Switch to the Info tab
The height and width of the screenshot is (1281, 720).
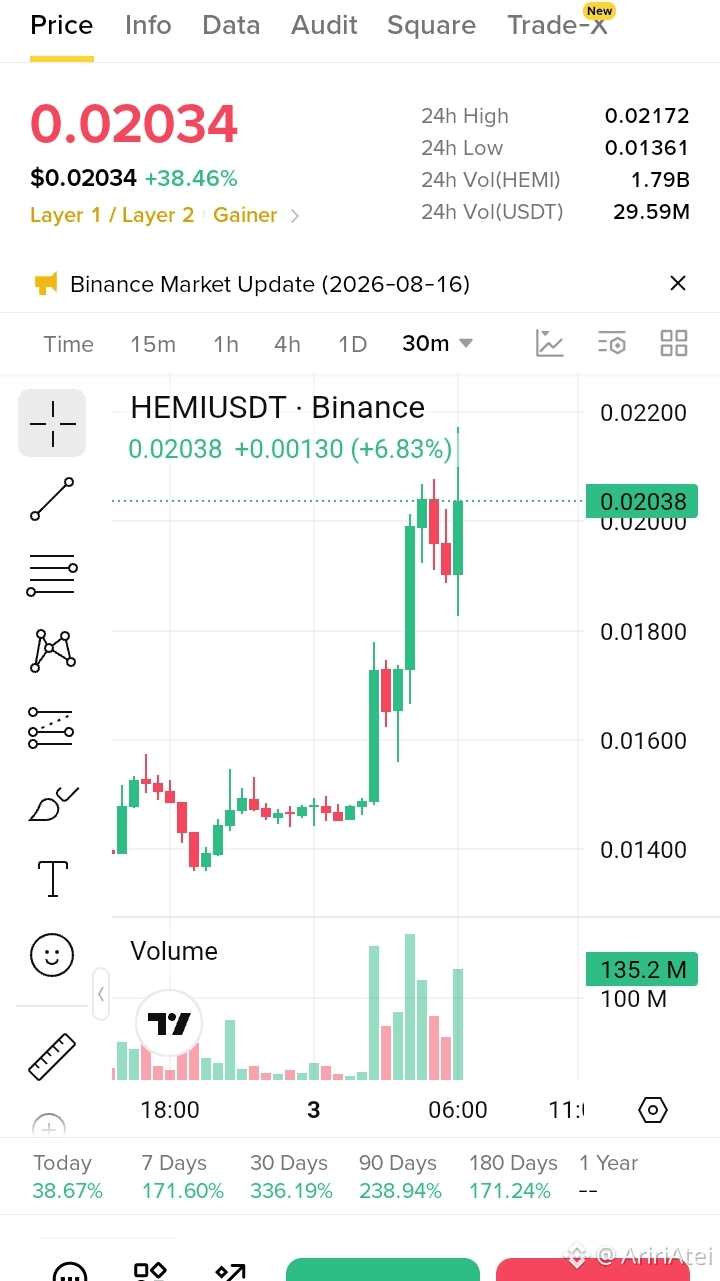click(x=148, y=25)
